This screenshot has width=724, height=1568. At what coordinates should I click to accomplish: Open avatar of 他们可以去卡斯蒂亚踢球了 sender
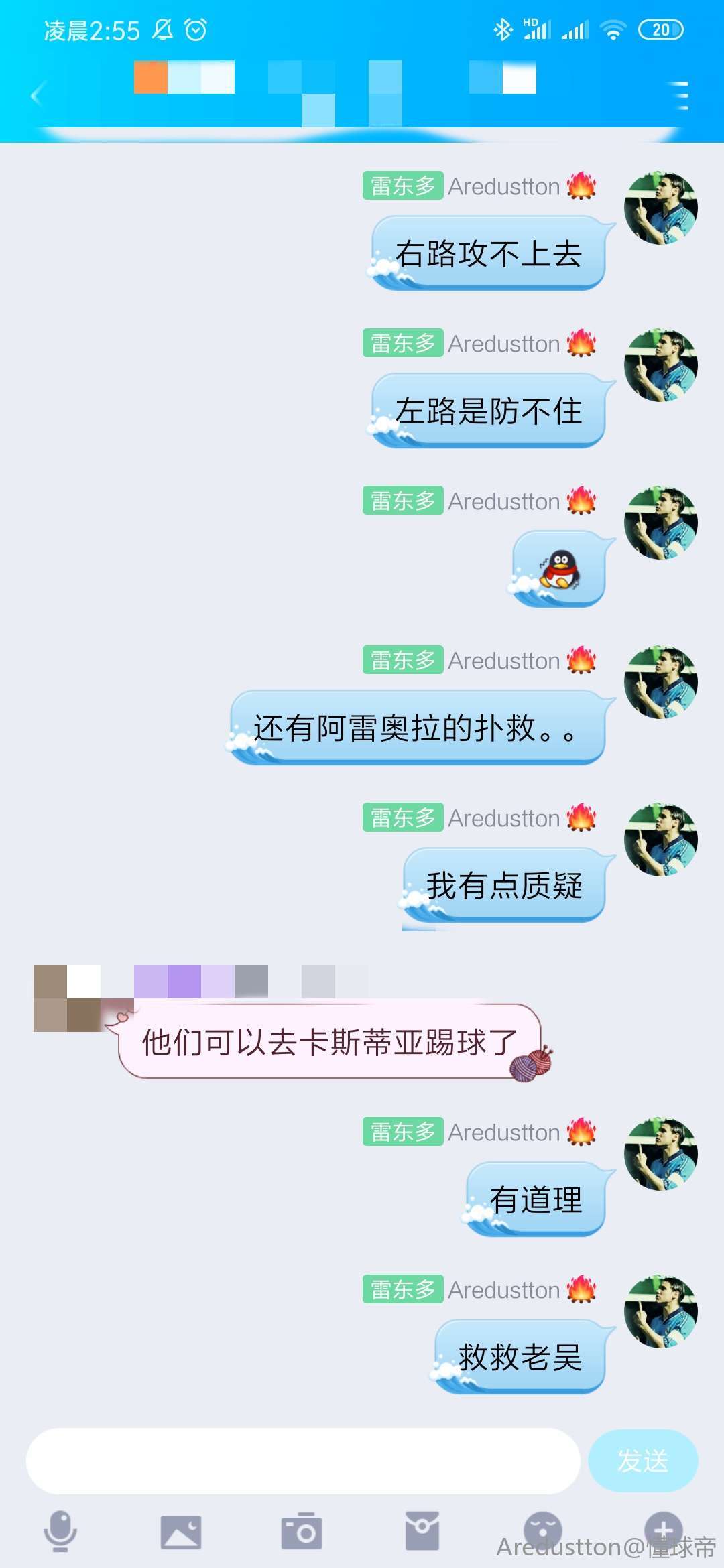pos(67,998)
